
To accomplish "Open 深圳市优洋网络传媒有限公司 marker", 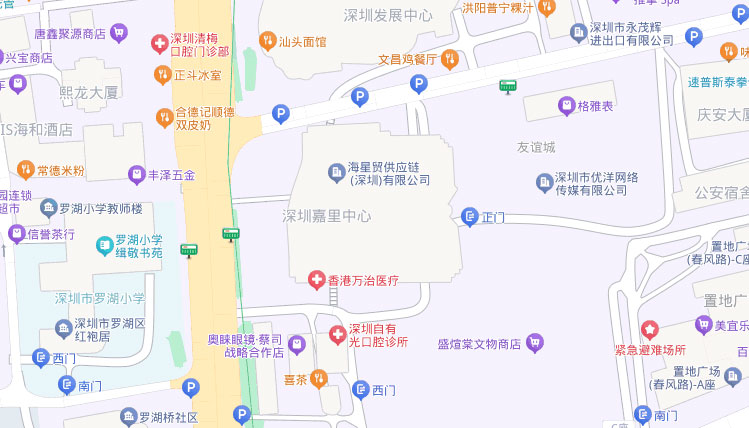I will tap(544, 182).
